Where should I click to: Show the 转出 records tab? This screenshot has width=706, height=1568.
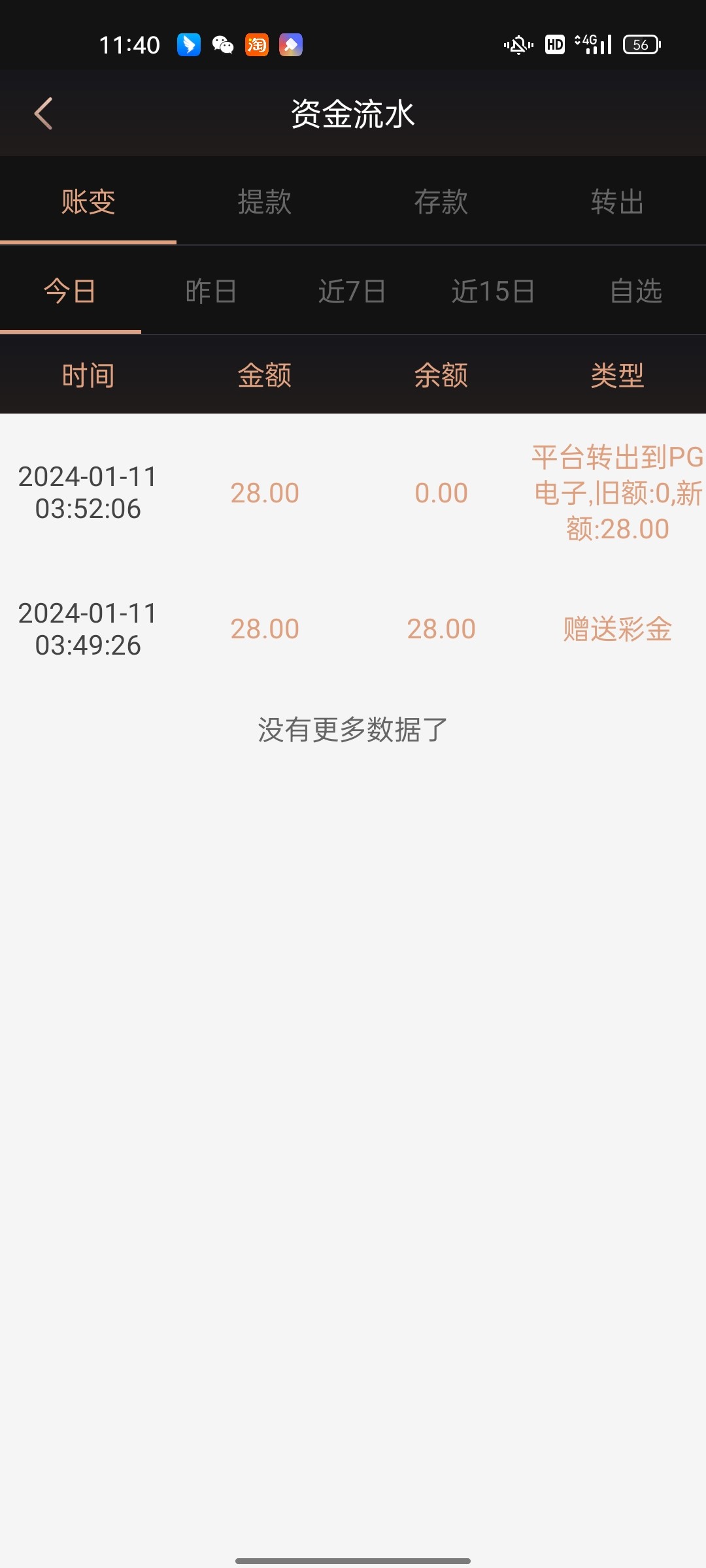click(618, 201)
